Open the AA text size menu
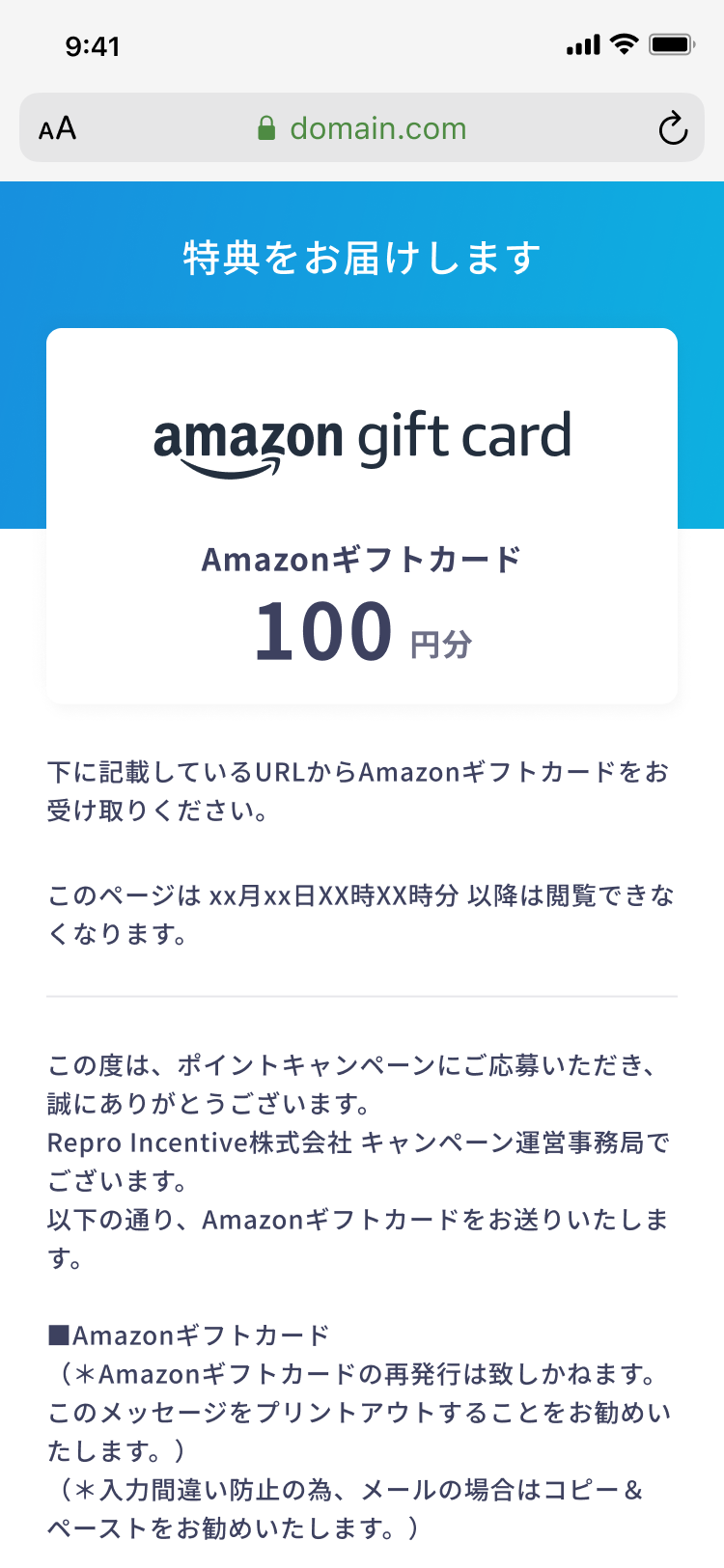Viewport: 724px width, 1568px height. click(57, 128)
